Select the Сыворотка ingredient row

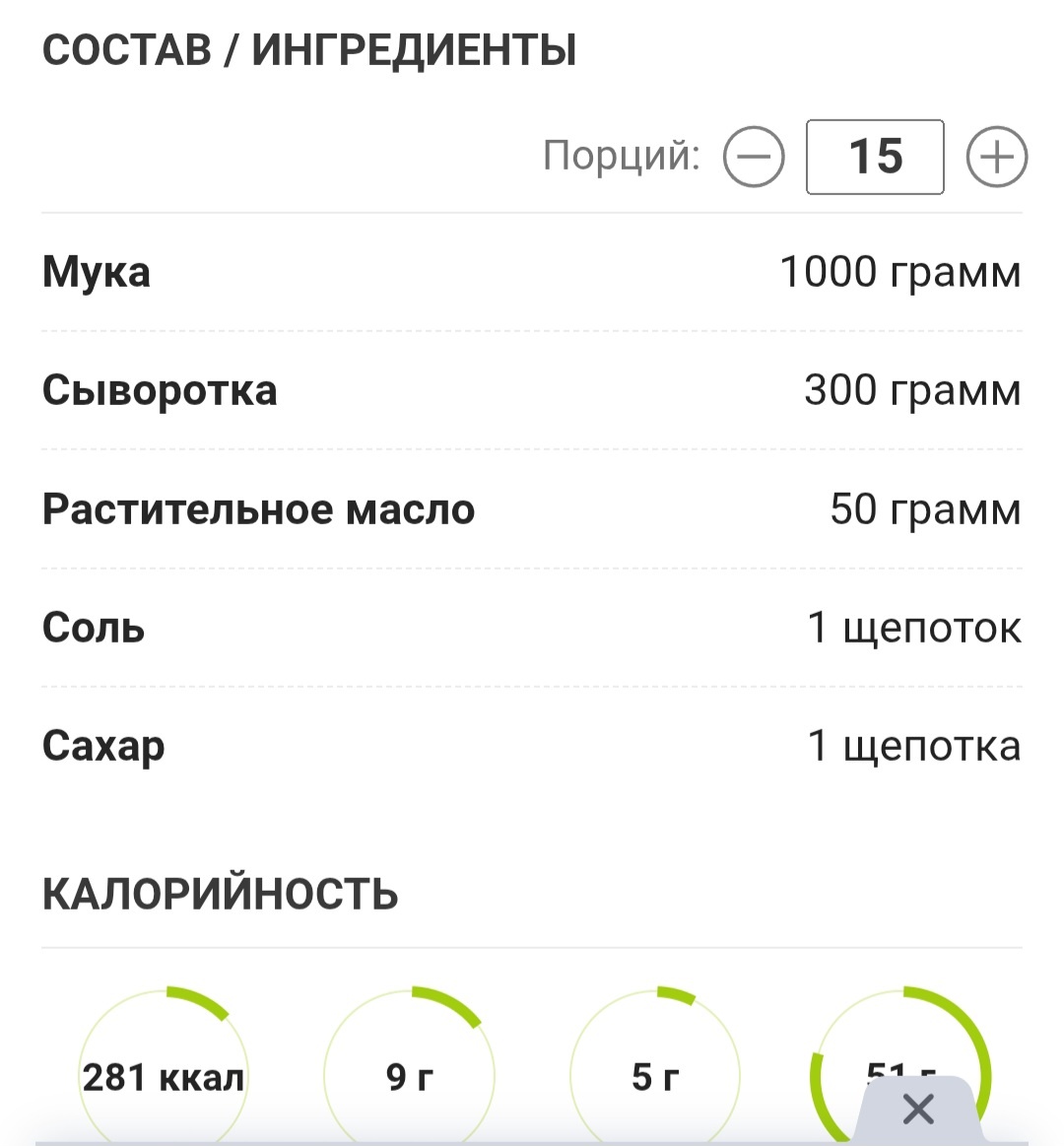pos(159,390)
